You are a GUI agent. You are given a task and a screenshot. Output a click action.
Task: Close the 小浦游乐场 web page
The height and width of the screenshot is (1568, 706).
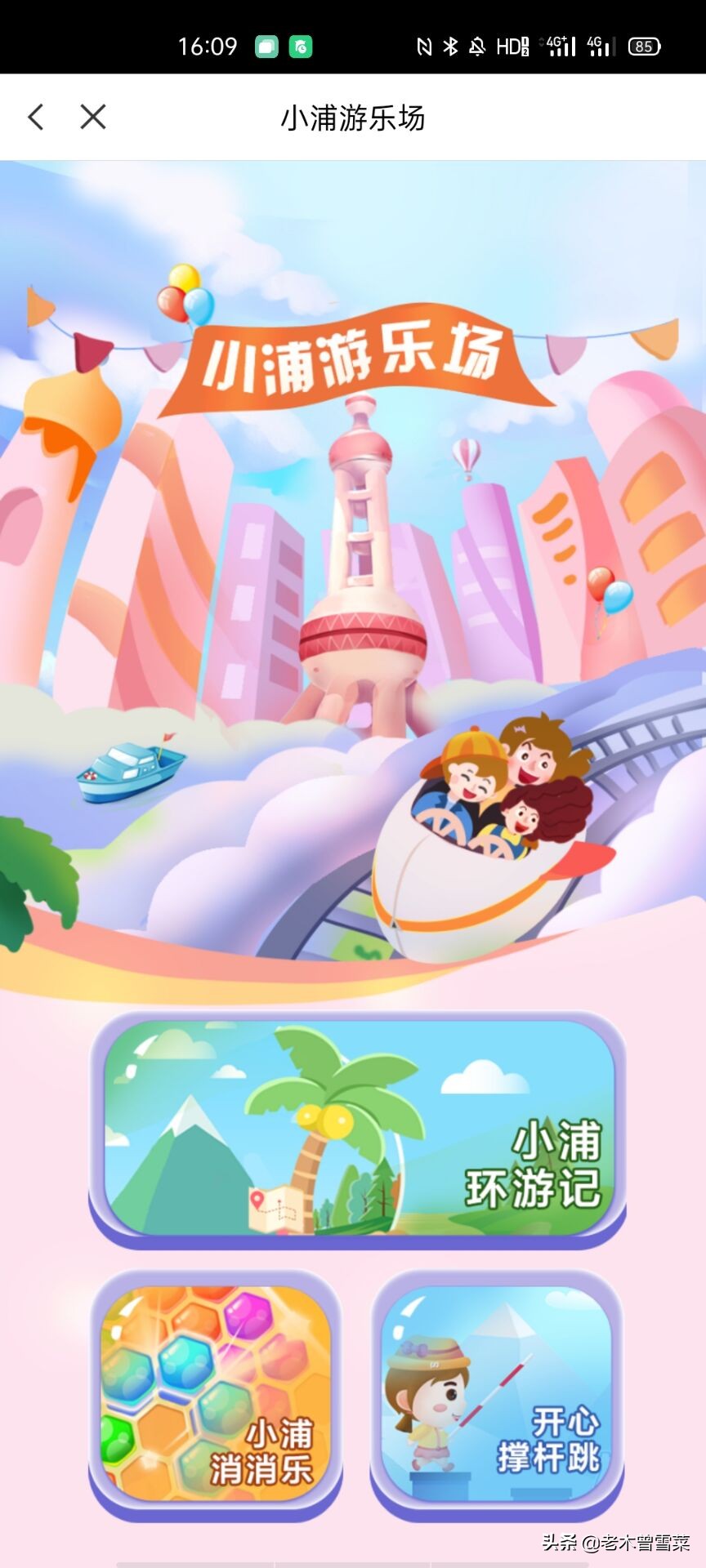pos(93,117)
